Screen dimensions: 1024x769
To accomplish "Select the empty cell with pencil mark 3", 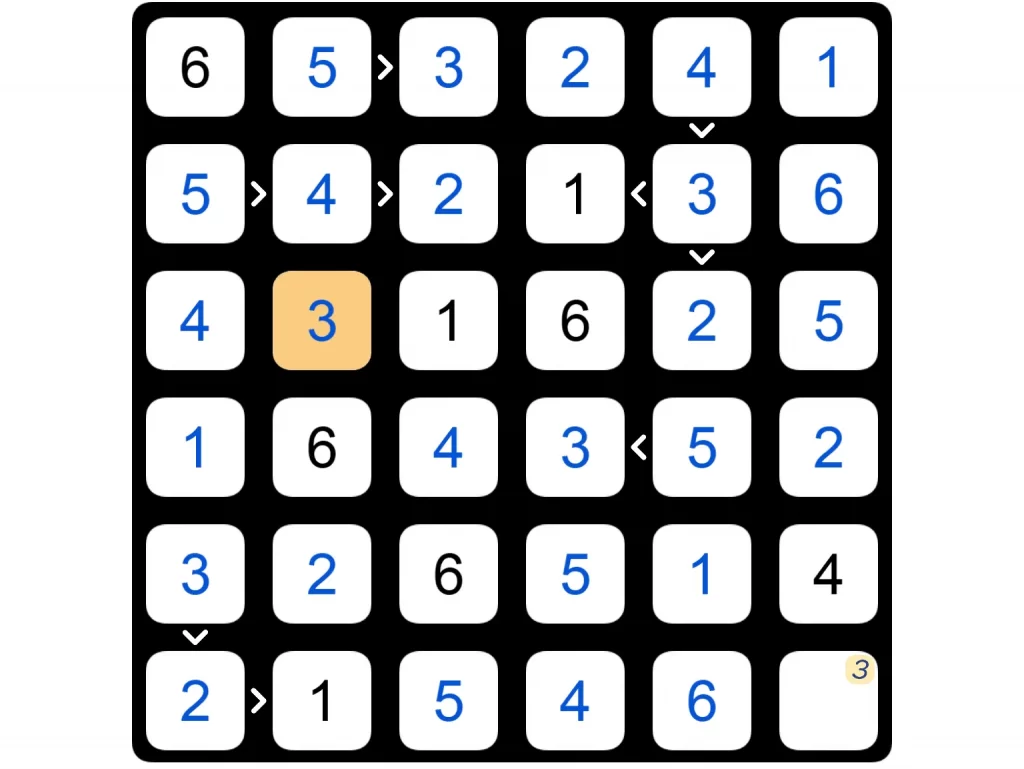I will tap(828, 701).
